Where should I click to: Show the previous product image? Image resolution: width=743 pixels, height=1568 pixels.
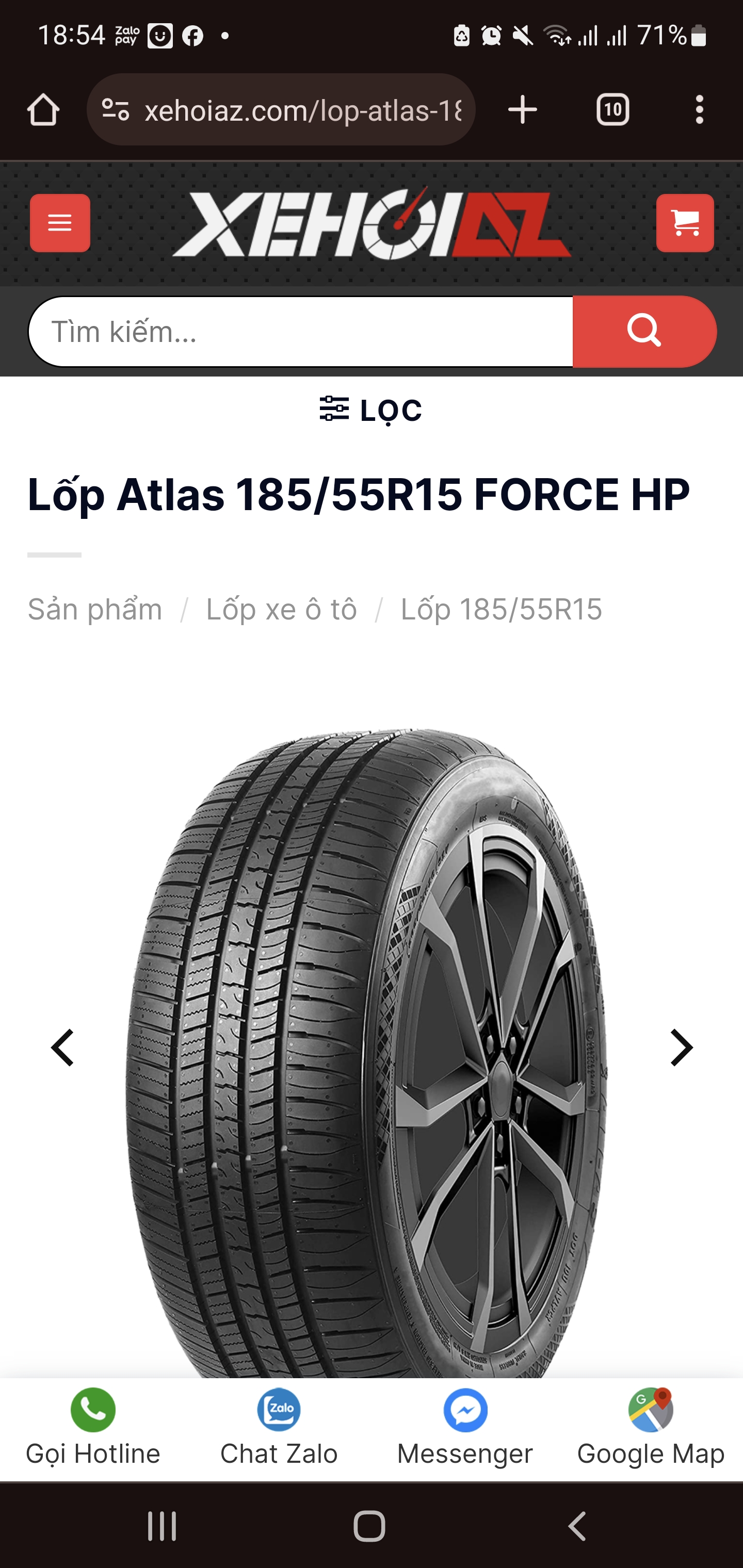(x=62, y=1048)
